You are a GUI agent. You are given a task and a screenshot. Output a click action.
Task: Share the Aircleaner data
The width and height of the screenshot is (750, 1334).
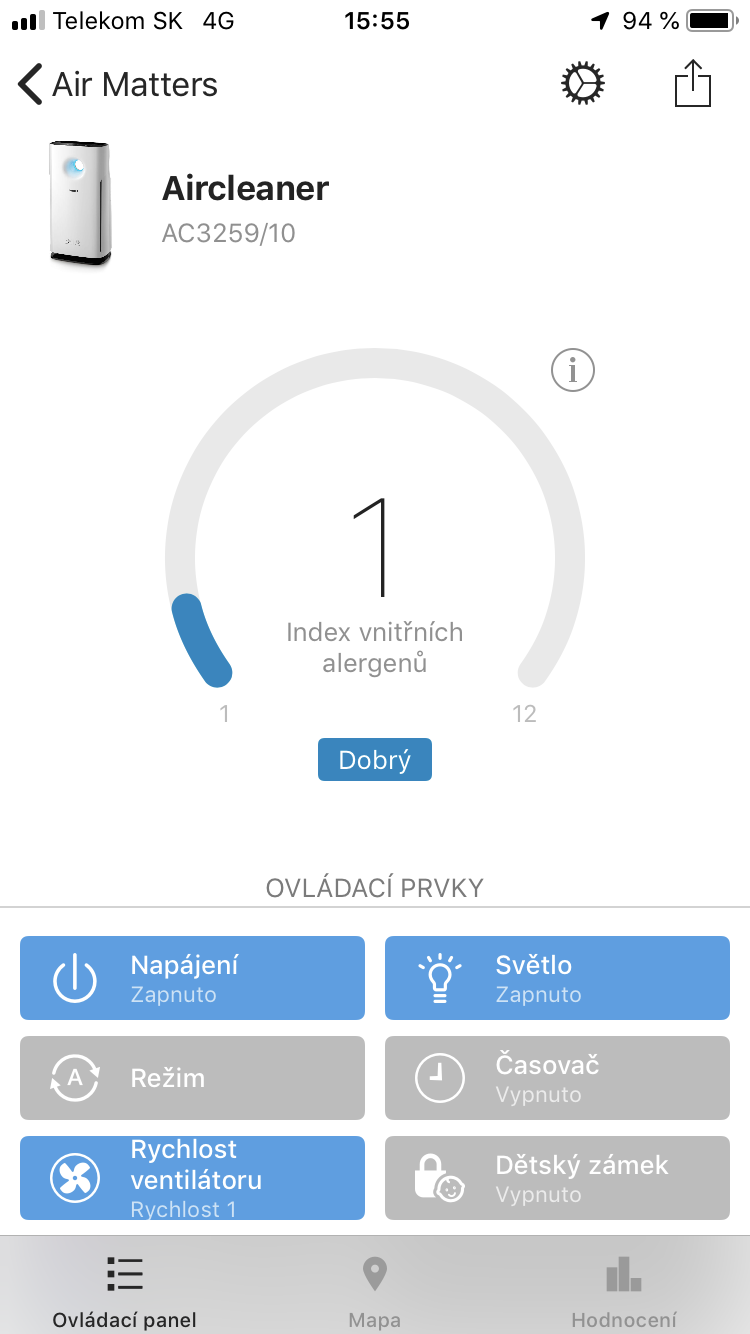click(692, 84)
